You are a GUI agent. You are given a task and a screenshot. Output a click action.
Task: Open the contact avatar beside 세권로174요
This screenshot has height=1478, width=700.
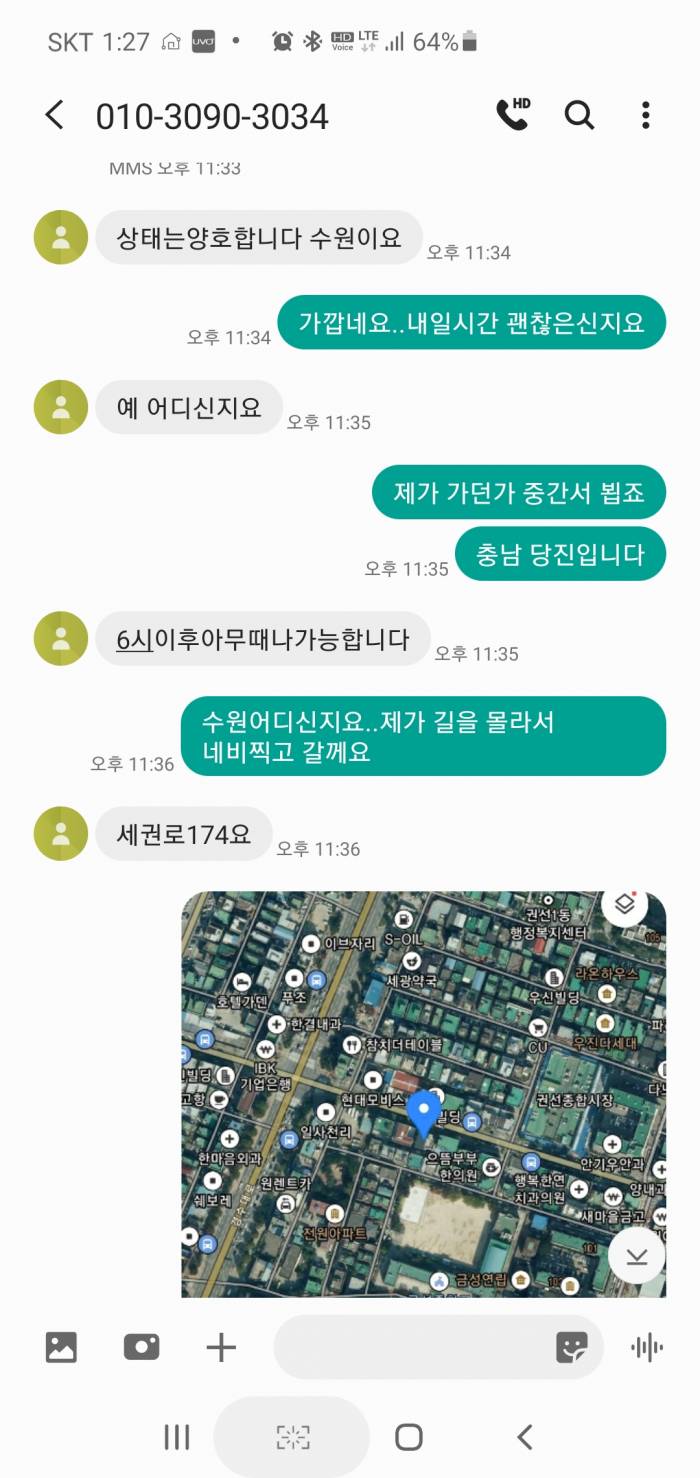(x=61, y=834)
